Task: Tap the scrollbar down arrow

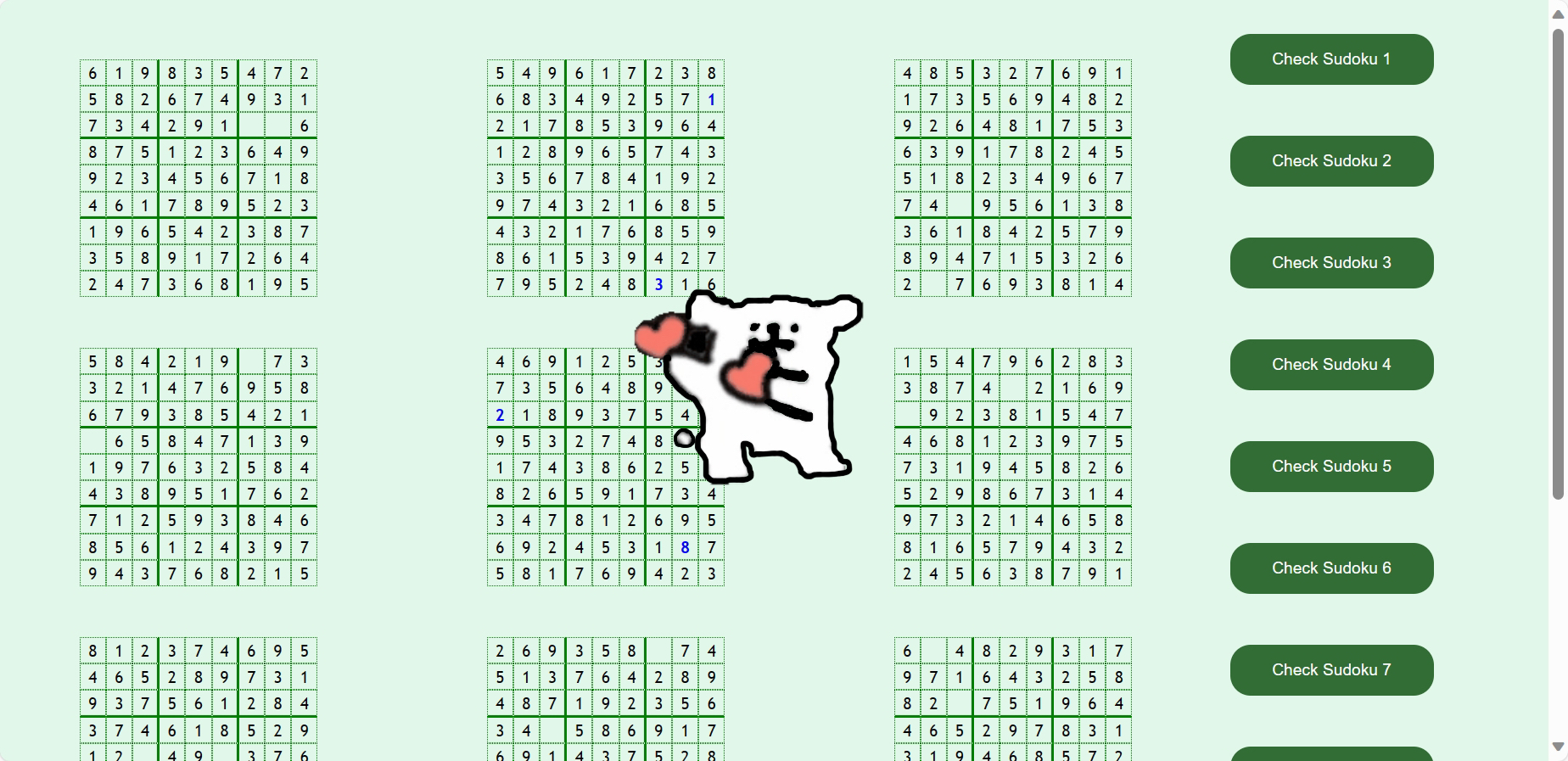Action: [1558, 747]
